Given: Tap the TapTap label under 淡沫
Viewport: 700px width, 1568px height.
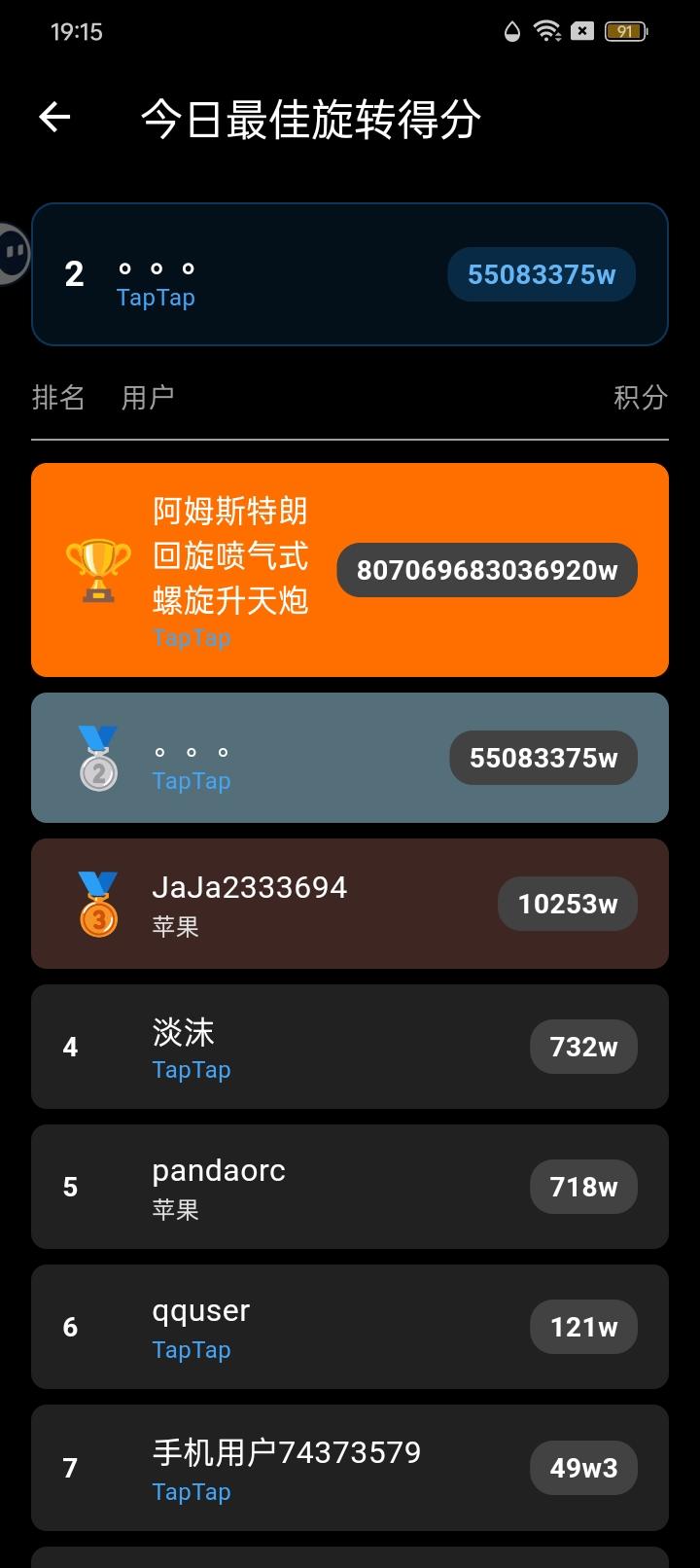Looking at the screenshot, I should pos(191,1070).
